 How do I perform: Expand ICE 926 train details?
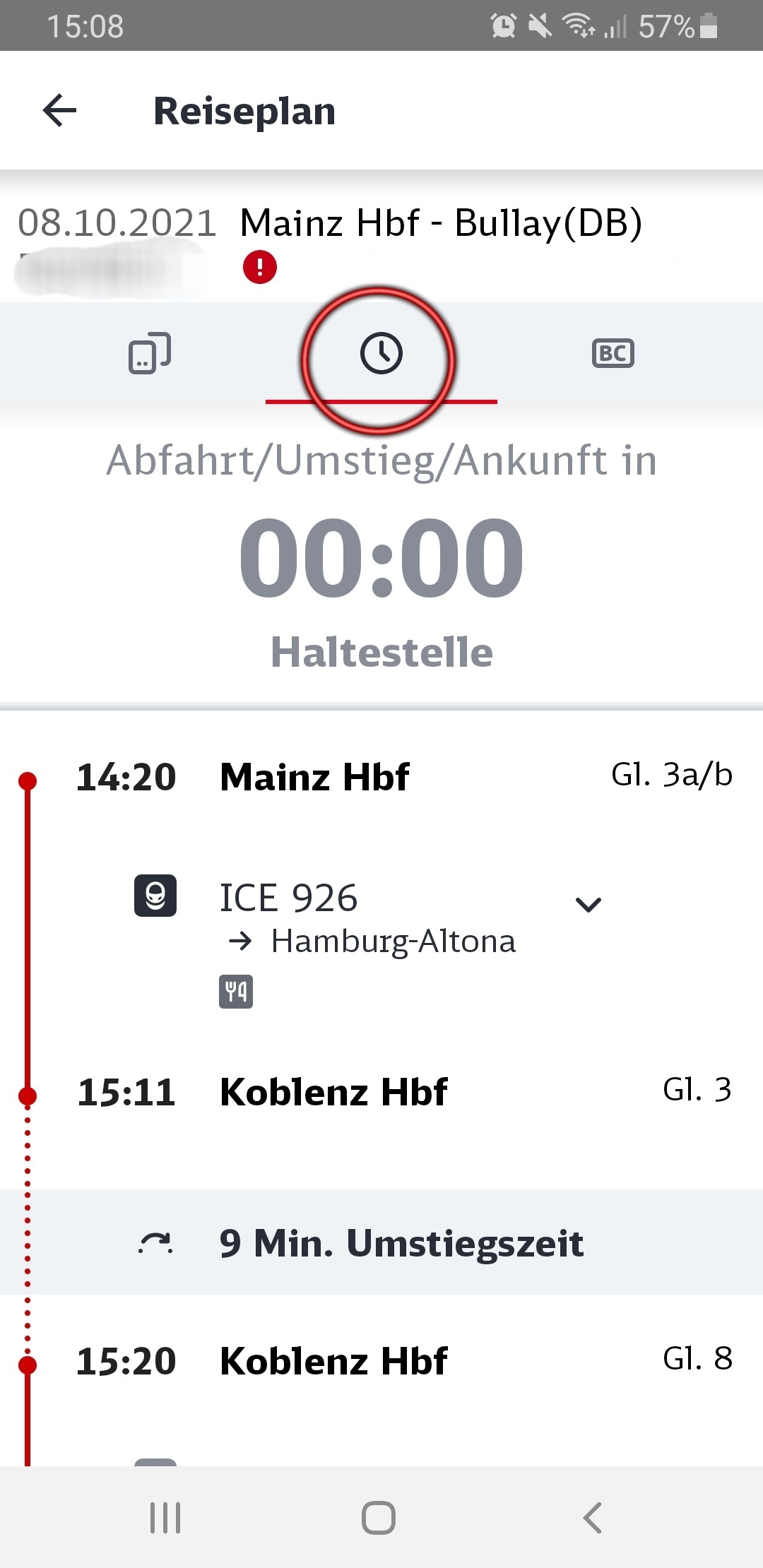click(x=588, y=904)
